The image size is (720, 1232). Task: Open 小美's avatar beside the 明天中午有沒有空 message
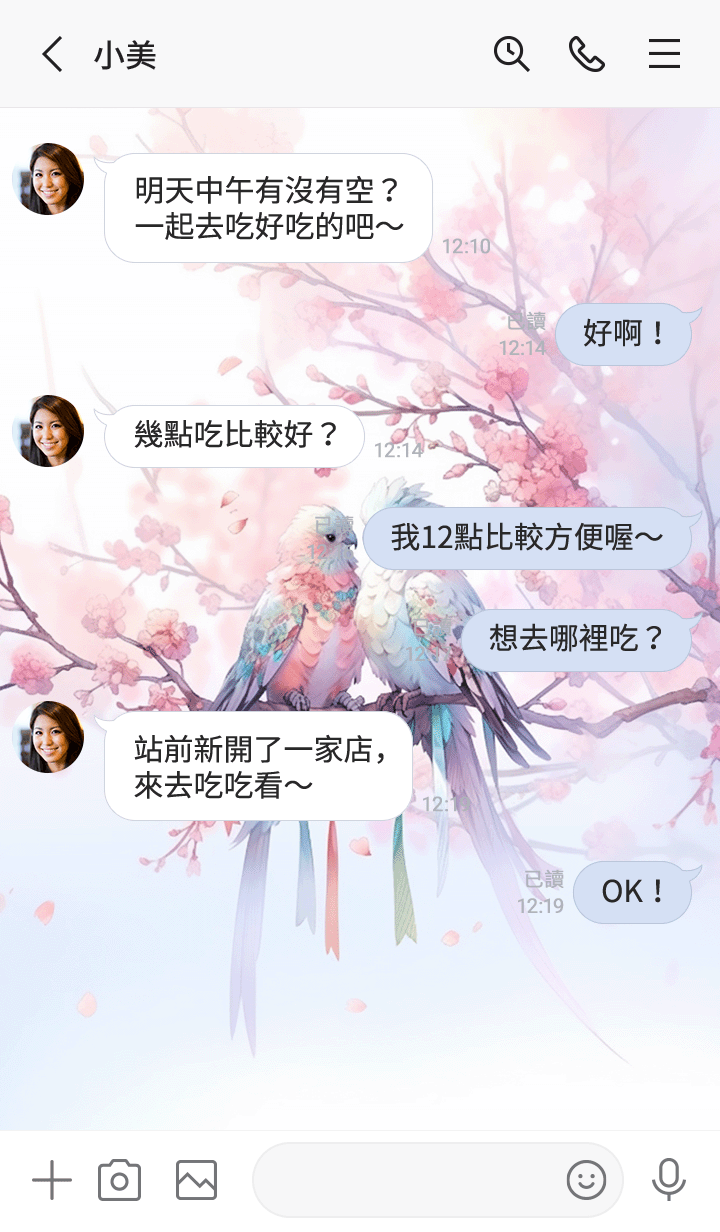point(48,179)
